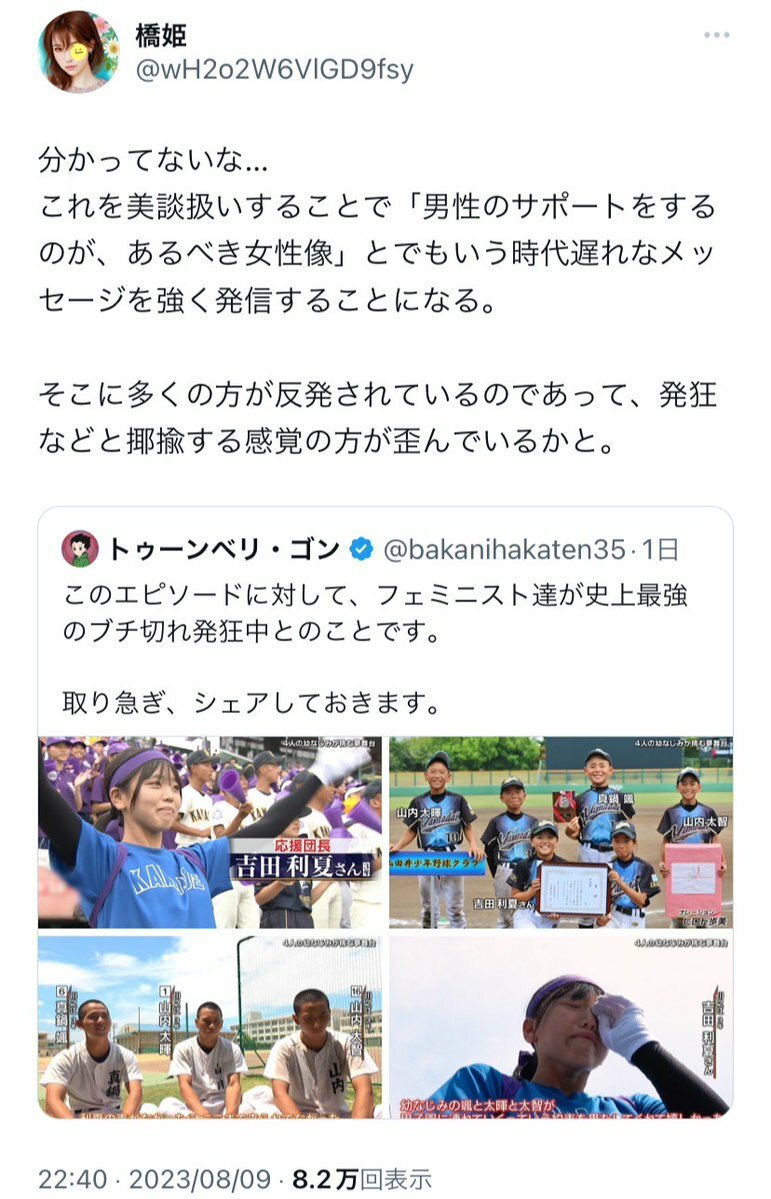View the @wH2o2W6VlGD9fsy profile handle
Viewport: 771px width, 1199px height.
tap(273, 69)
